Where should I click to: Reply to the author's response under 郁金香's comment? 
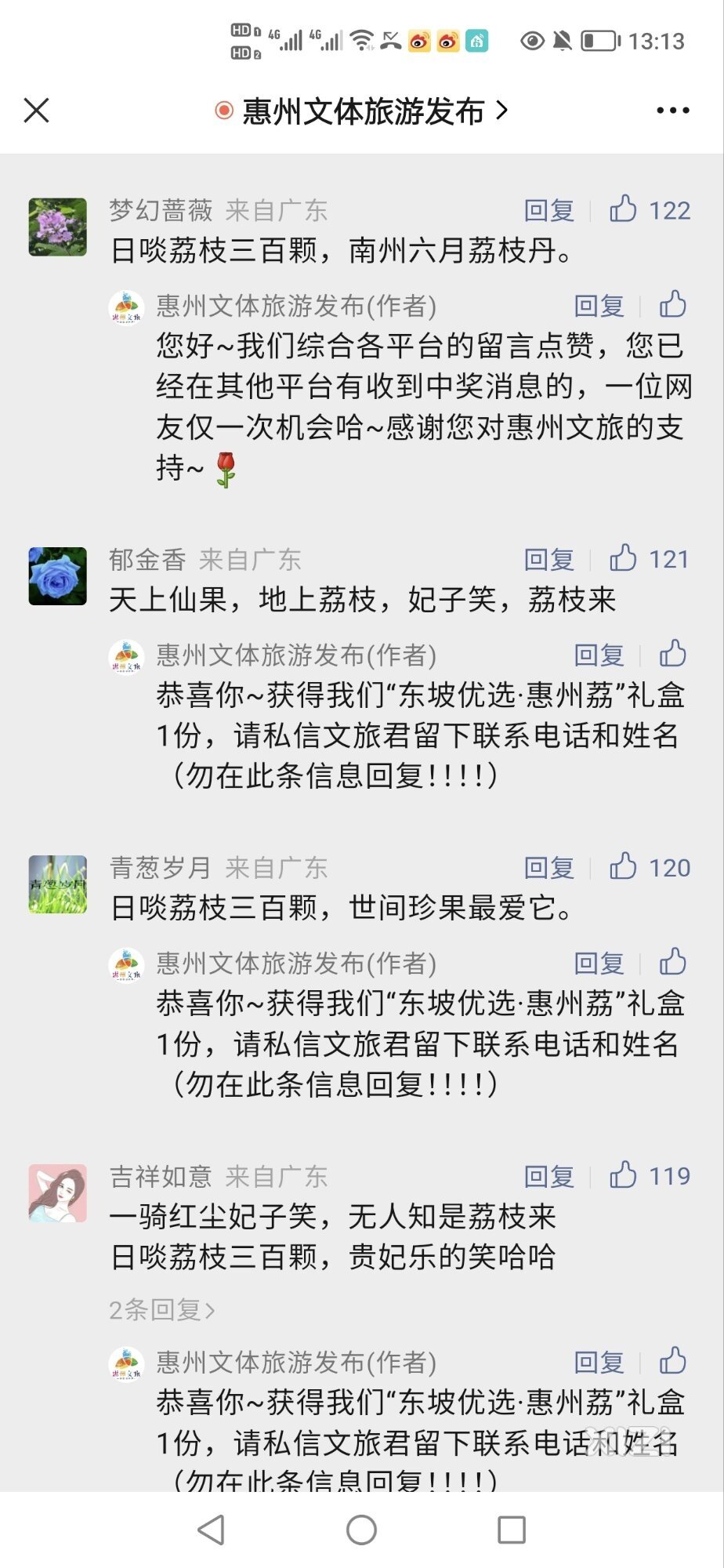(x=599, y=654)
